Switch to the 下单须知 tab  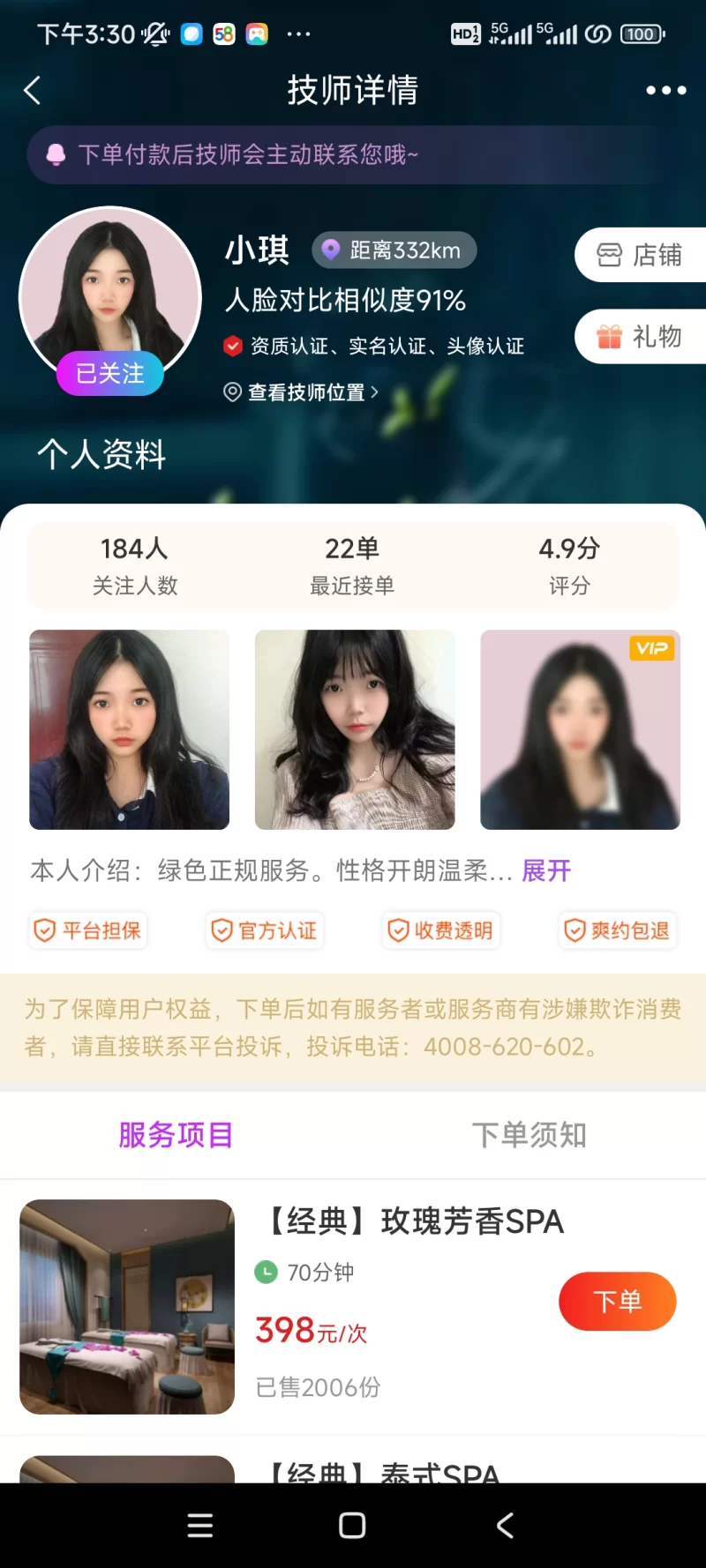(x=529, y=1135)
